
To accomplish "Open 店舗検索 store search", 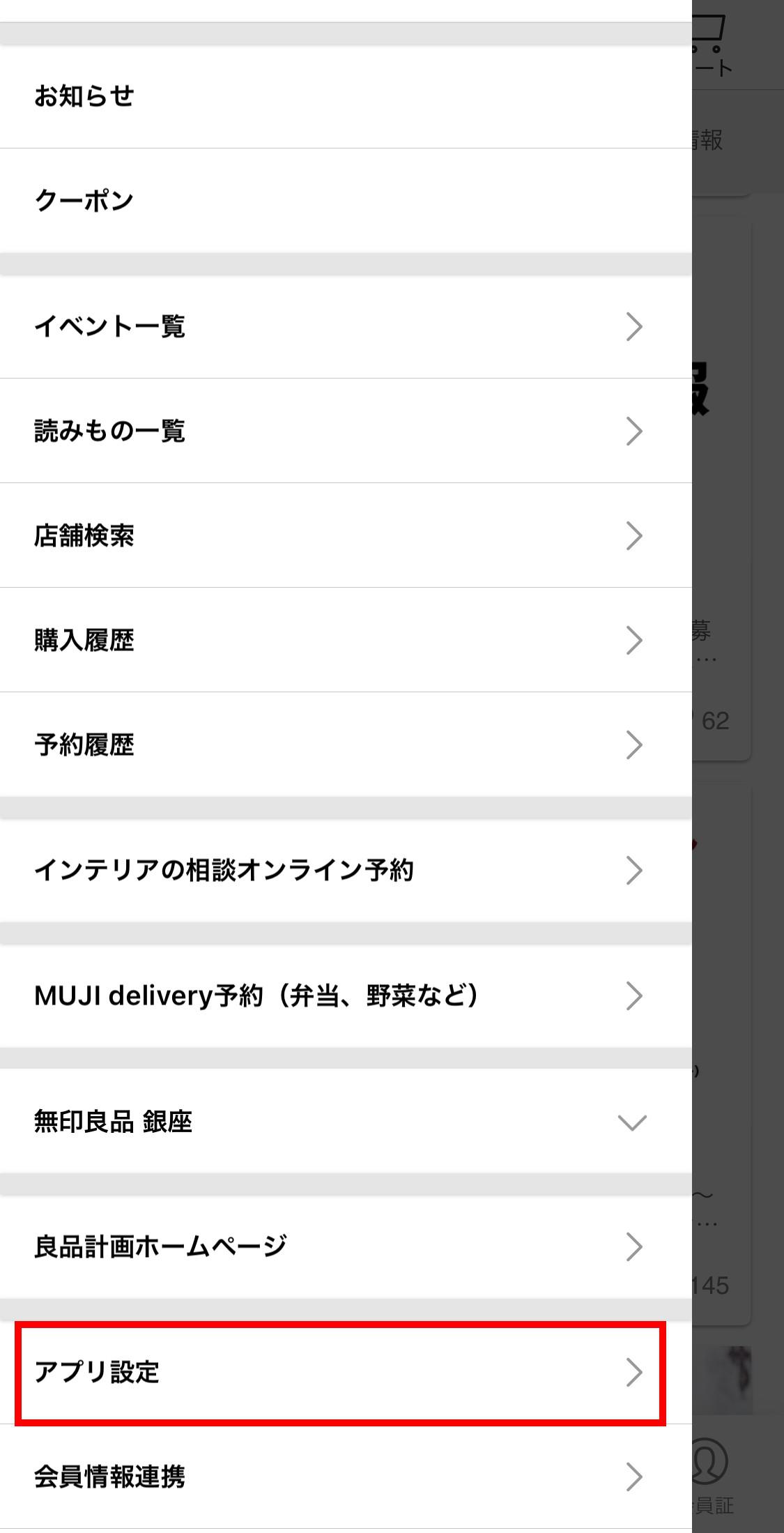I will click(x=346, y=535).
